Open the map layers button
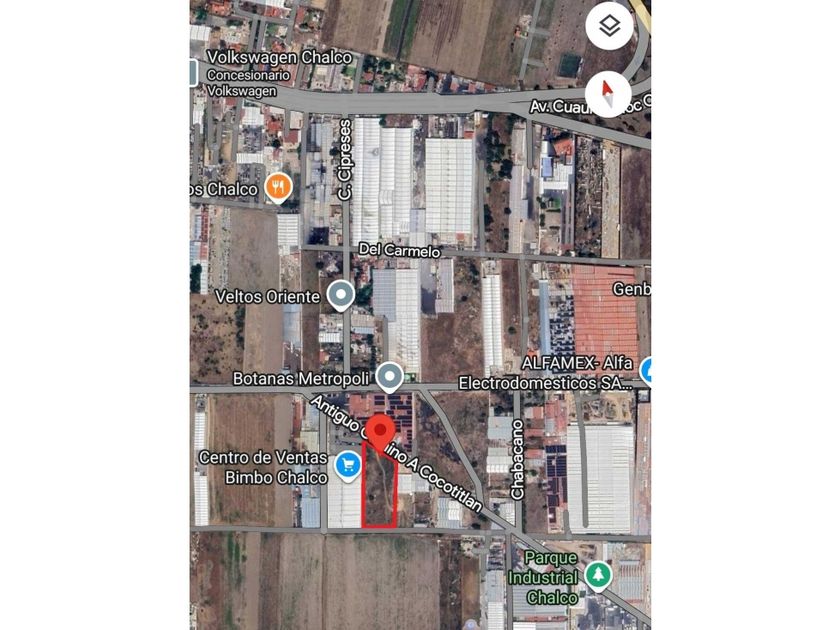Viewport: 840px width, 630px height. click(609, 26)
